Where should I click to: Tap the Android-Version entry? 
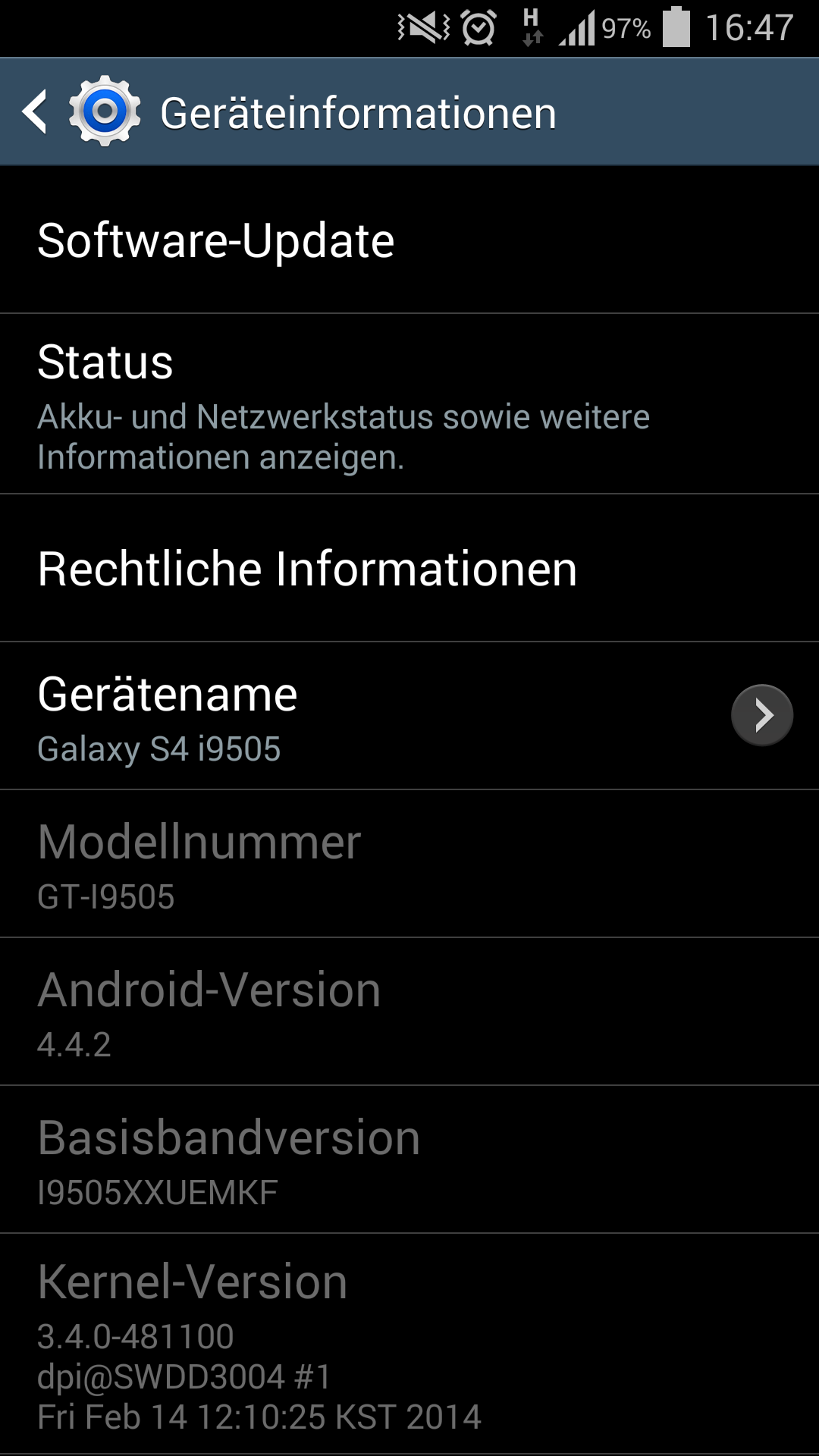click(409, 1012)
